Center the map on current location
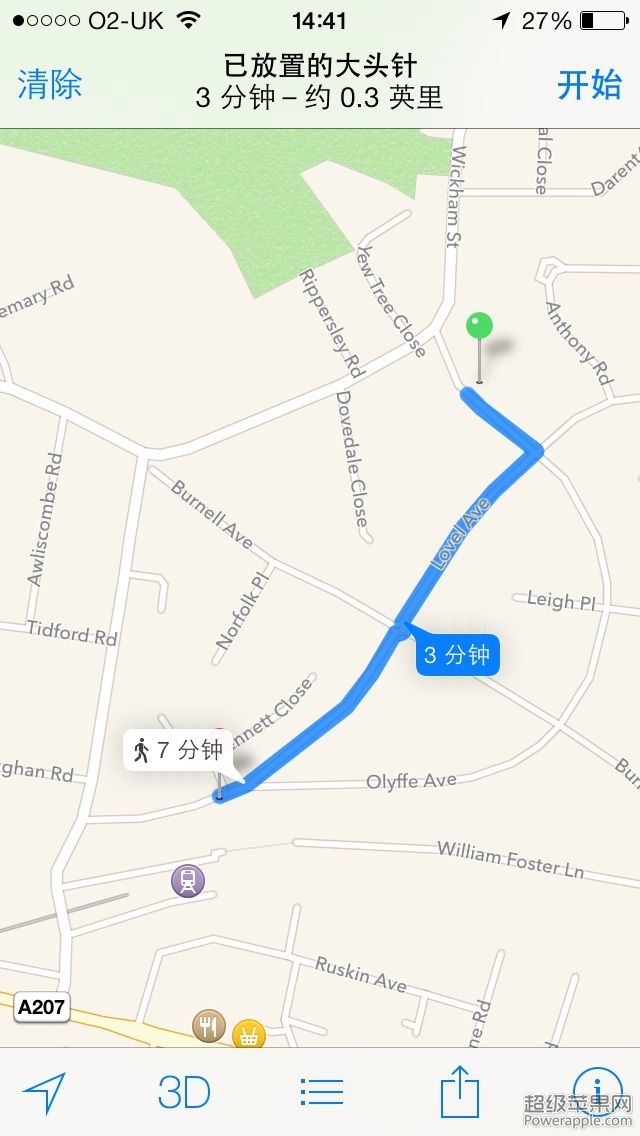 pos(45,1092)
